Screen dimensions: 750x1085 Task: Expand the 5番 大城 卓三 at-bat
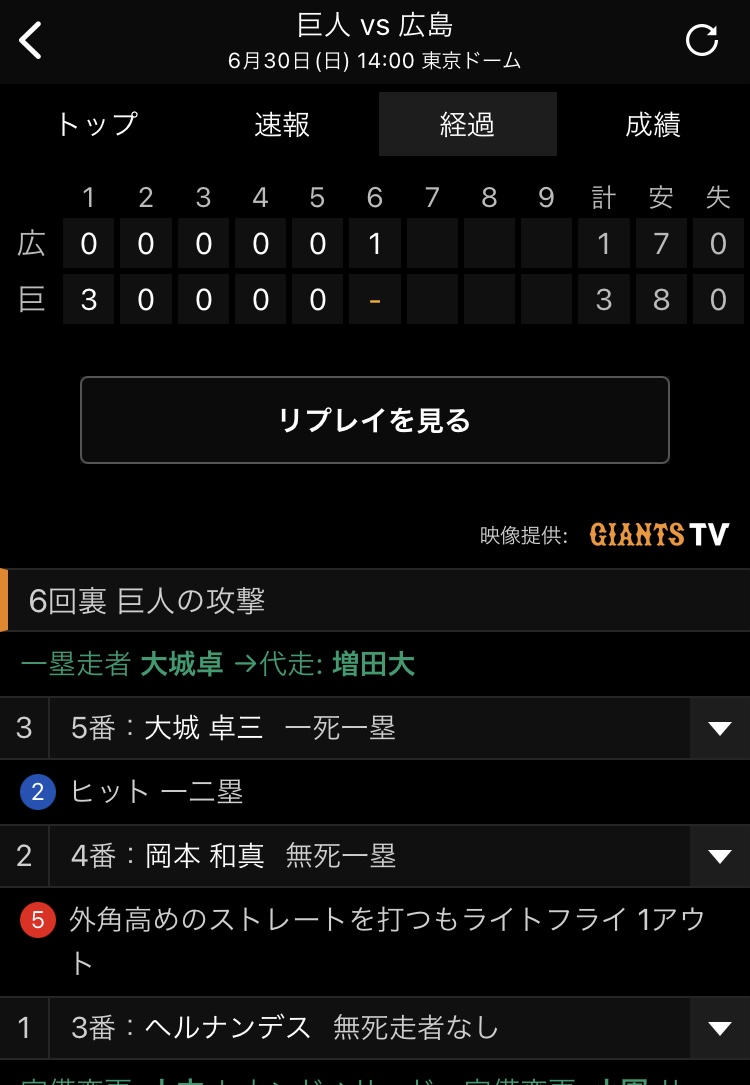tap(720, 728)
